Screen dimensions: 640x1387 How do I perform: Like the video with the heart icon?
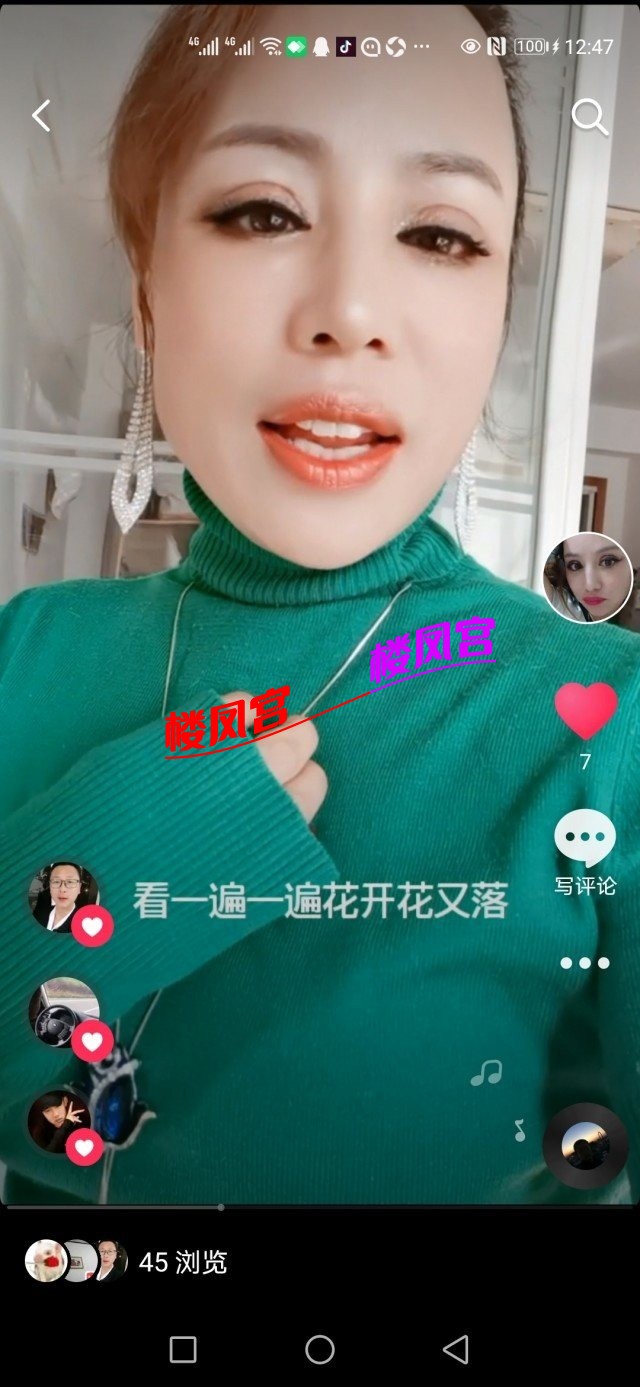[586, 711]
